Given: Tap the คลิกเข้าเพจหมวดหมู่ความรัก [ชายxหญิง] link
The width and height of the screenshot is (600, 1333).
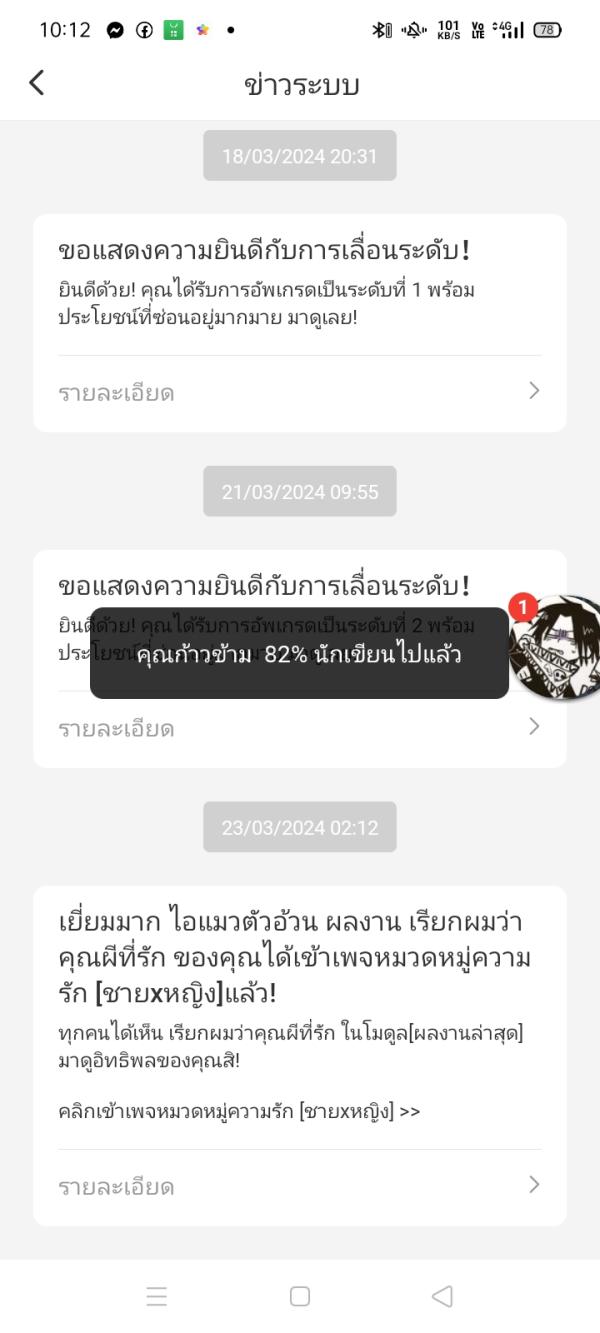Looking at the screenshot, I should point(239,1111).
